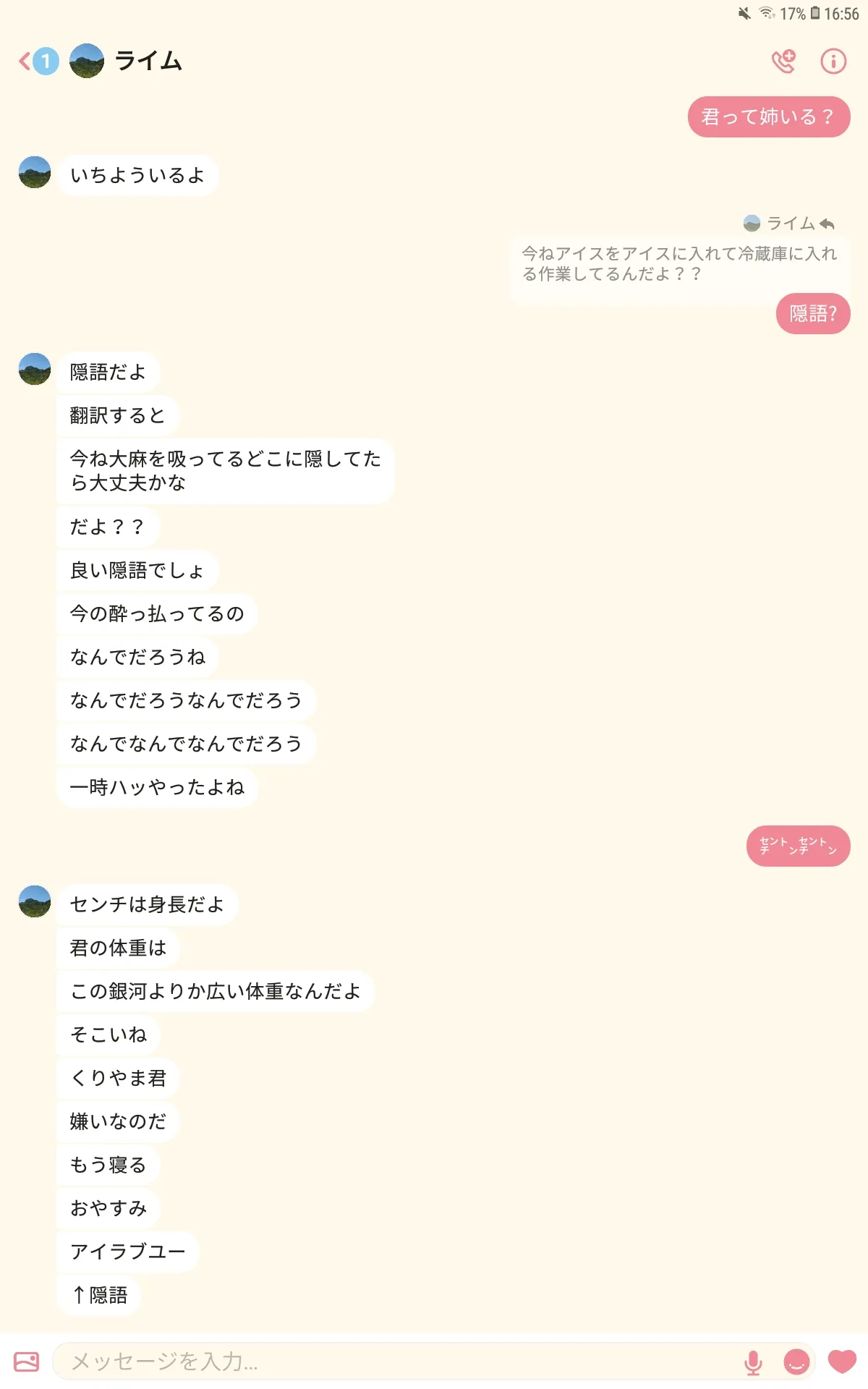Screen dimensions: 868x1389
Task: Open the emoji sticker picker
Action: 796,1362
